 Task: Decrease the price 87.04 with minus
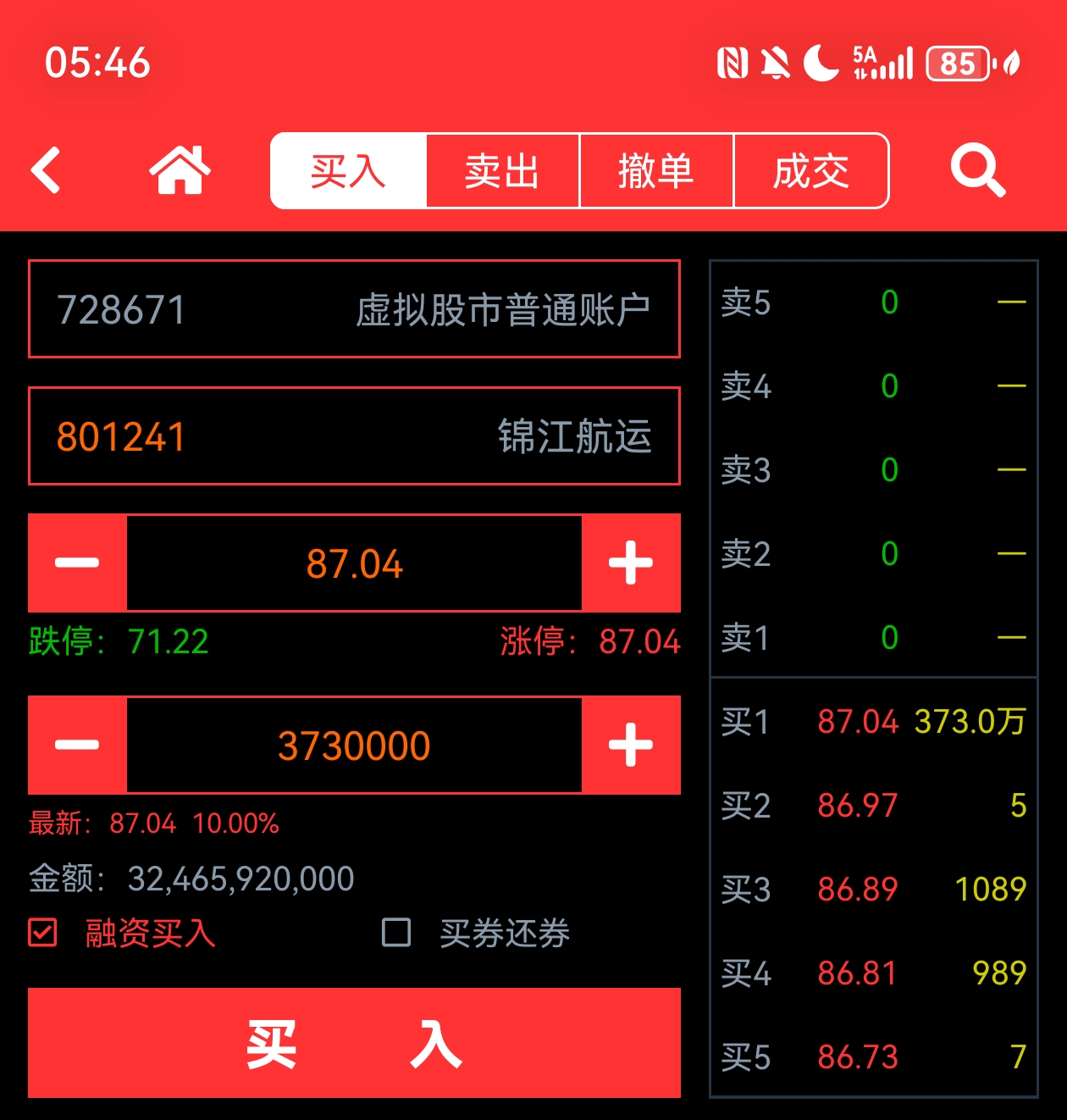[77, 563]
